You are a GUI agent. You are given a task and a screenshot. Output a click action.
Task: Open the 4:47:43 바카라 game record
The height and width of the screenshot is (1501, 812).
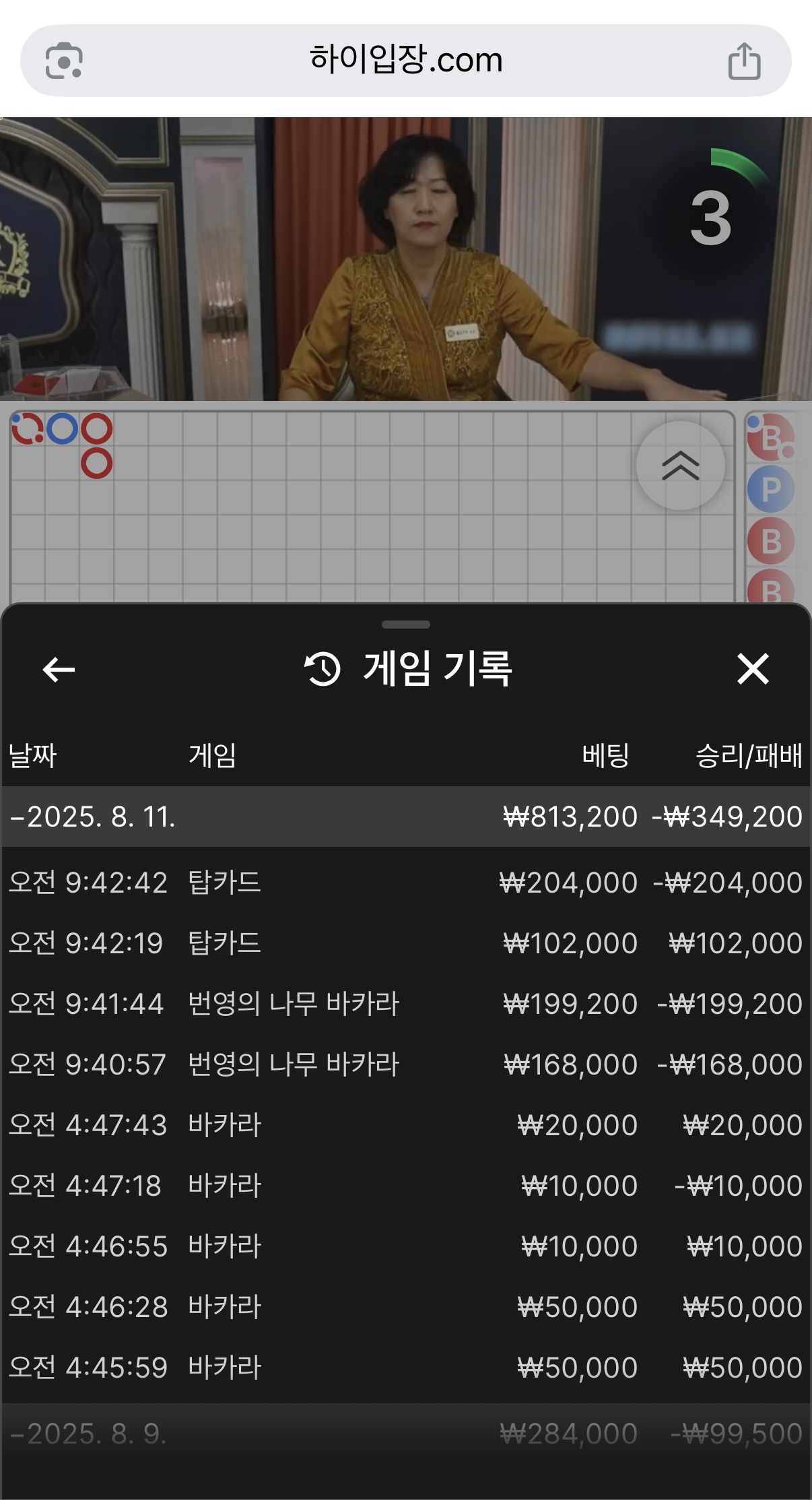click(405, 1125)
